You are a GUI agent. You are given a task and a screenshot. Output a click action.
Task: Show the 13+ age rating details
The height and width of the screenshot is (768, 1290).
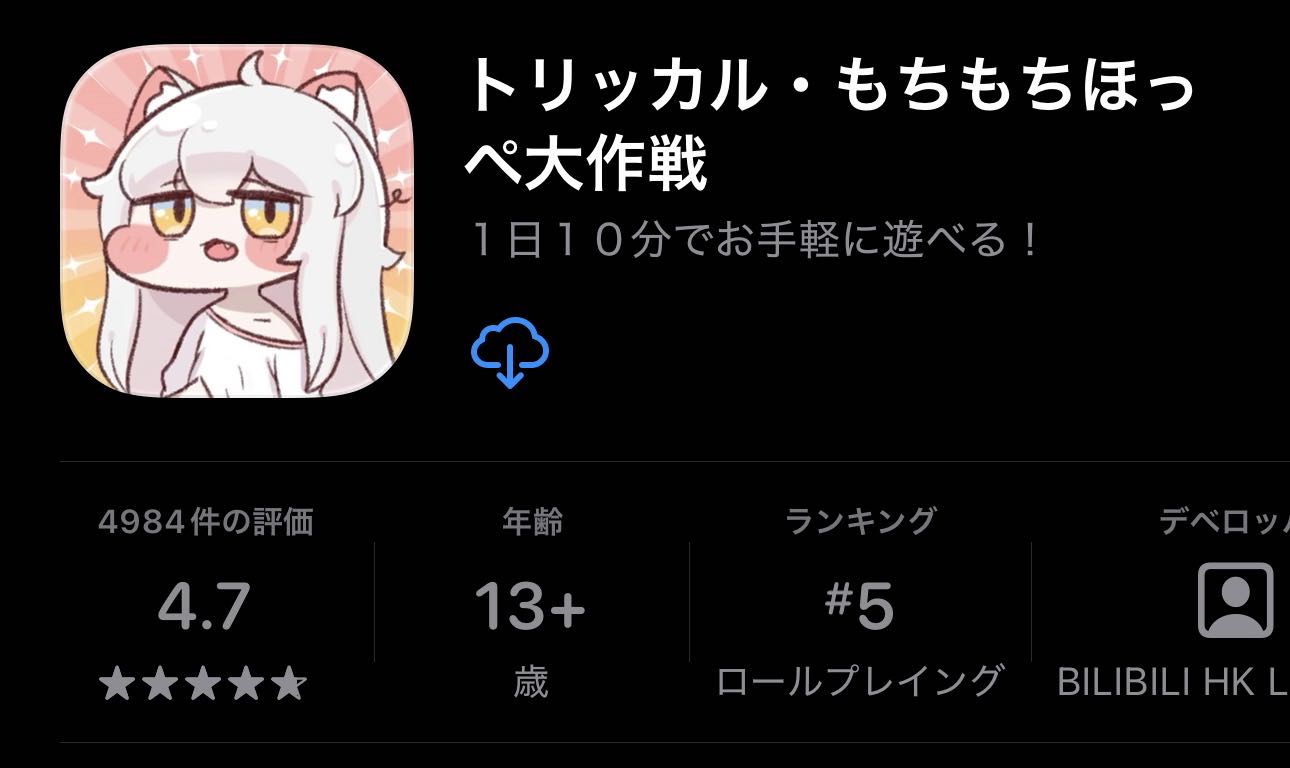click(530, 605)
